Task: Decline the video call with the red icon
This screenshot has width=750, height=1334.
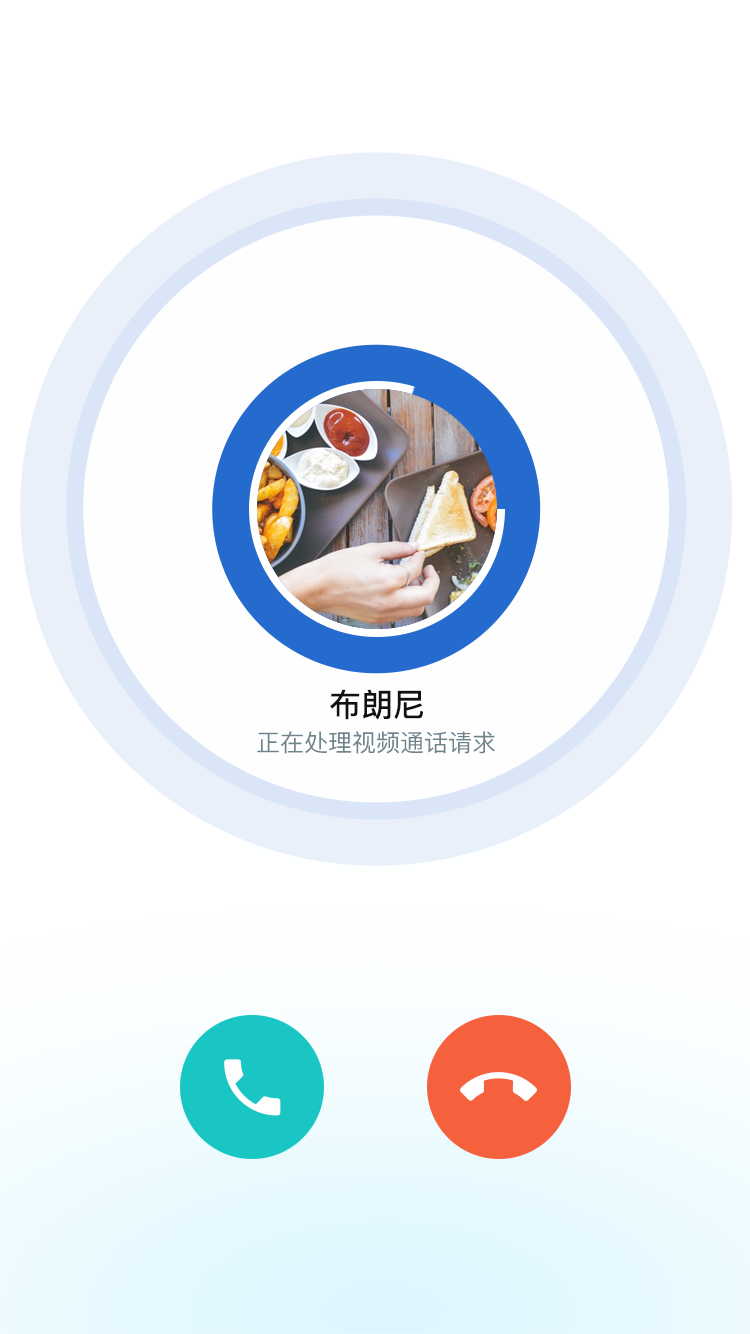Action: pos(499,1086)
